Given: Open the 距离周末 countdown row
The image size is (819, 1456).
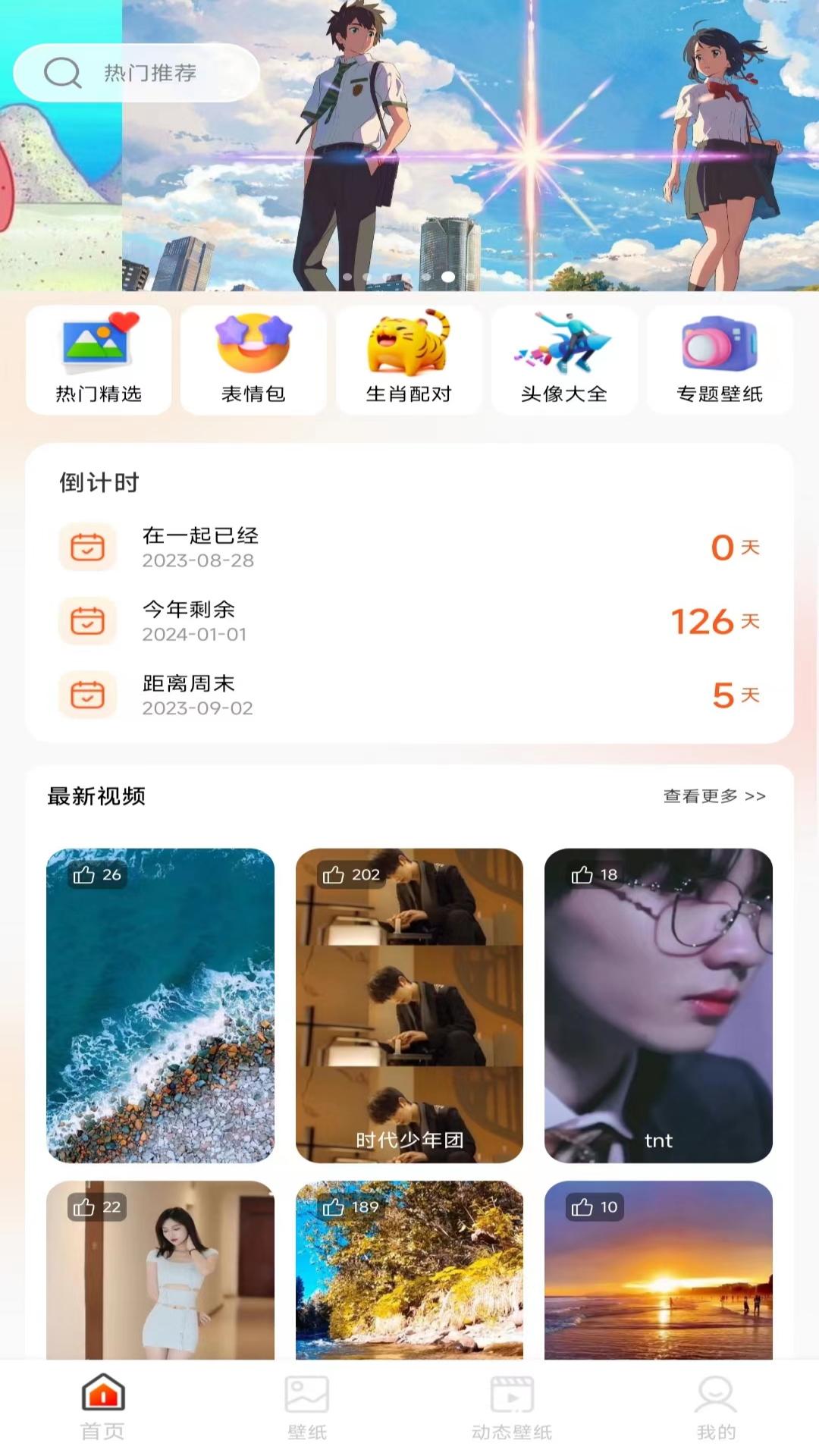Looking at the screenshot, I should coord(409,695).
